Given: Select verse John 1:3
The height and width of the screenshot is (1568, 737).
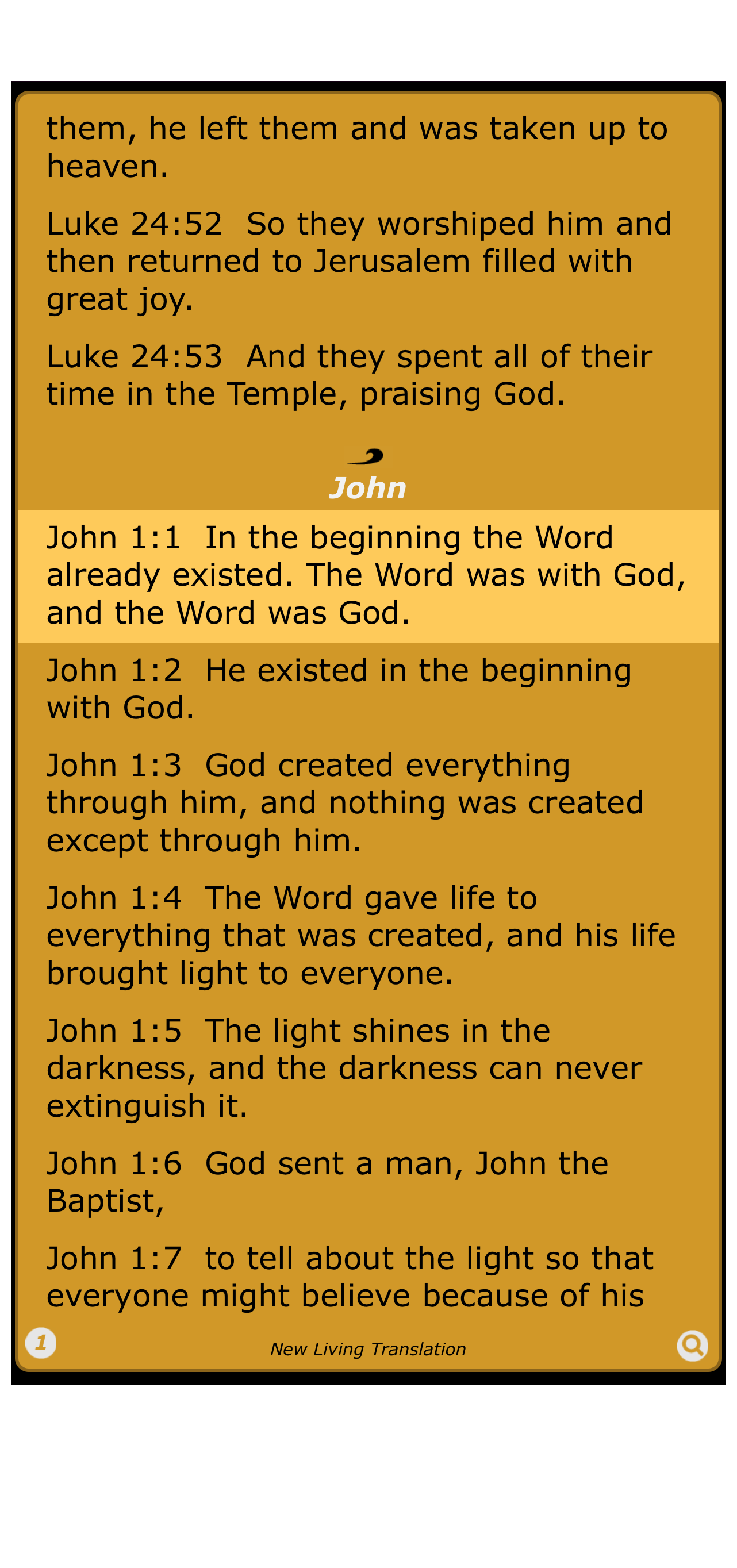Looking at the screenshot, I should [x=367, y=802].
